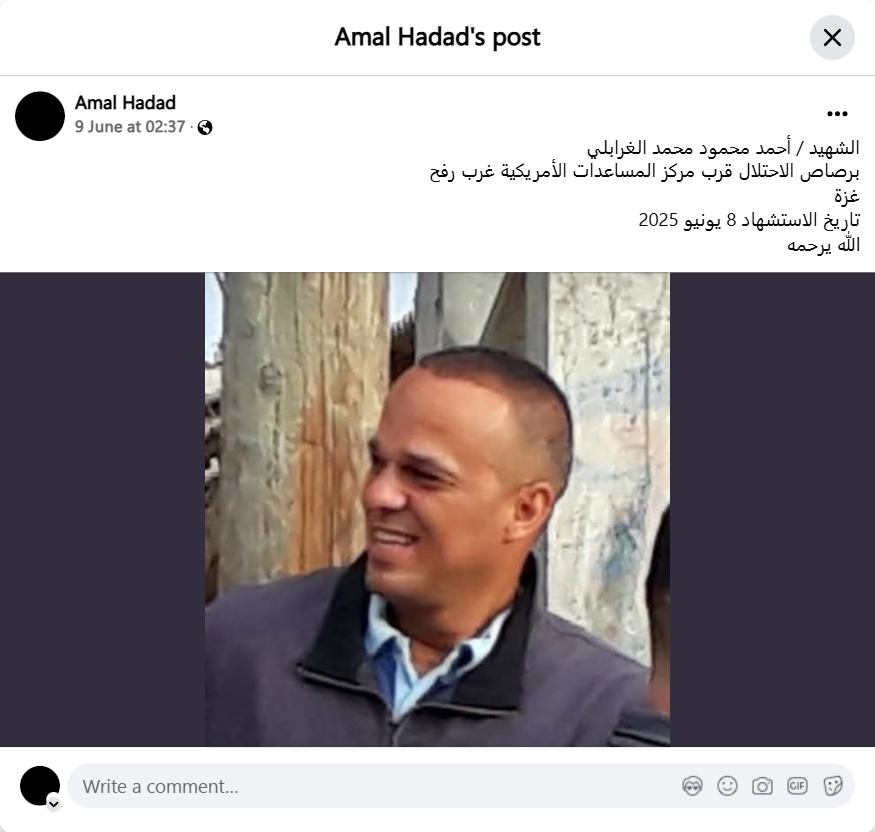Open the post photo in full view
The width and height of the screenshot is (875, 832).
click(x=437, y=509)
